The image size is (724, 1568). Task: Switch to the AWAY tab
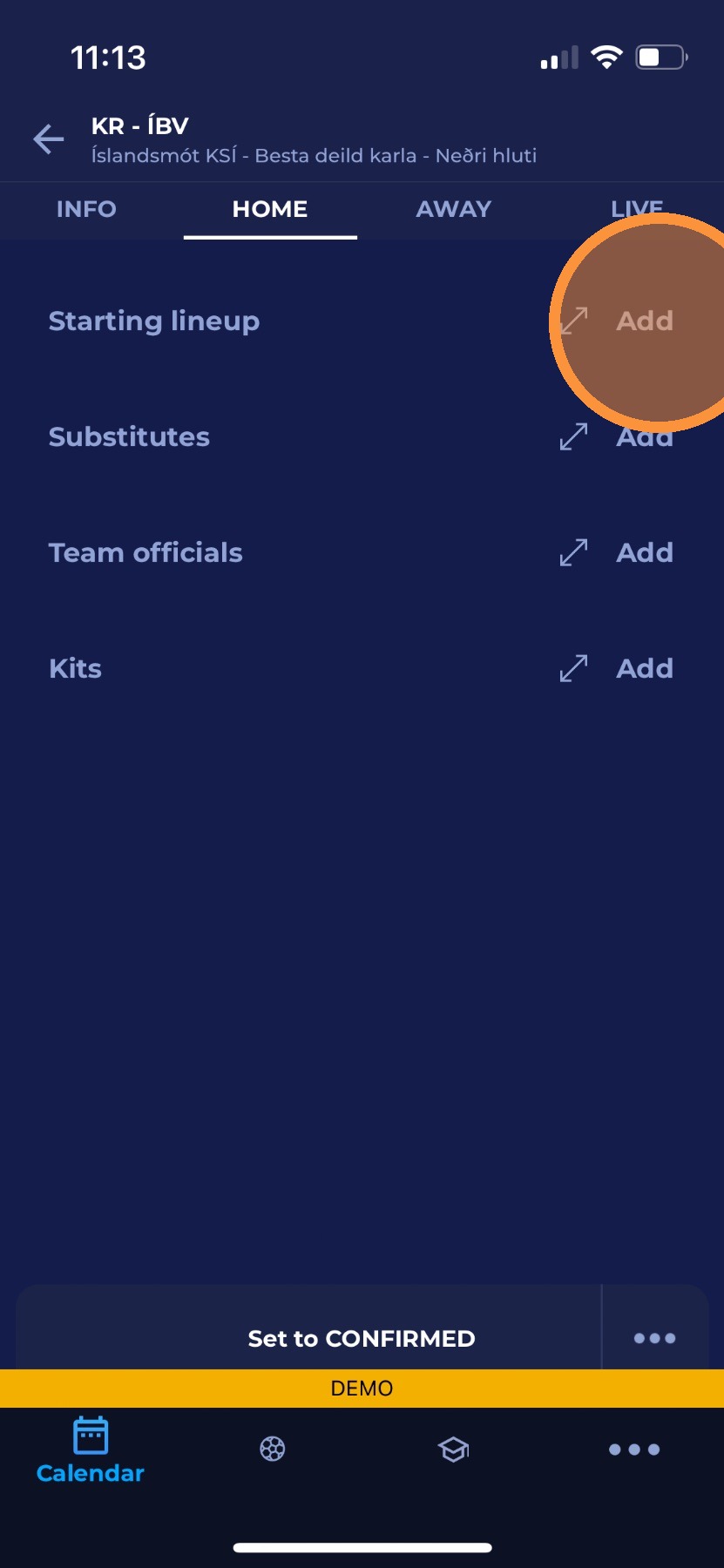pyautogui.click(x=453, y=209)
